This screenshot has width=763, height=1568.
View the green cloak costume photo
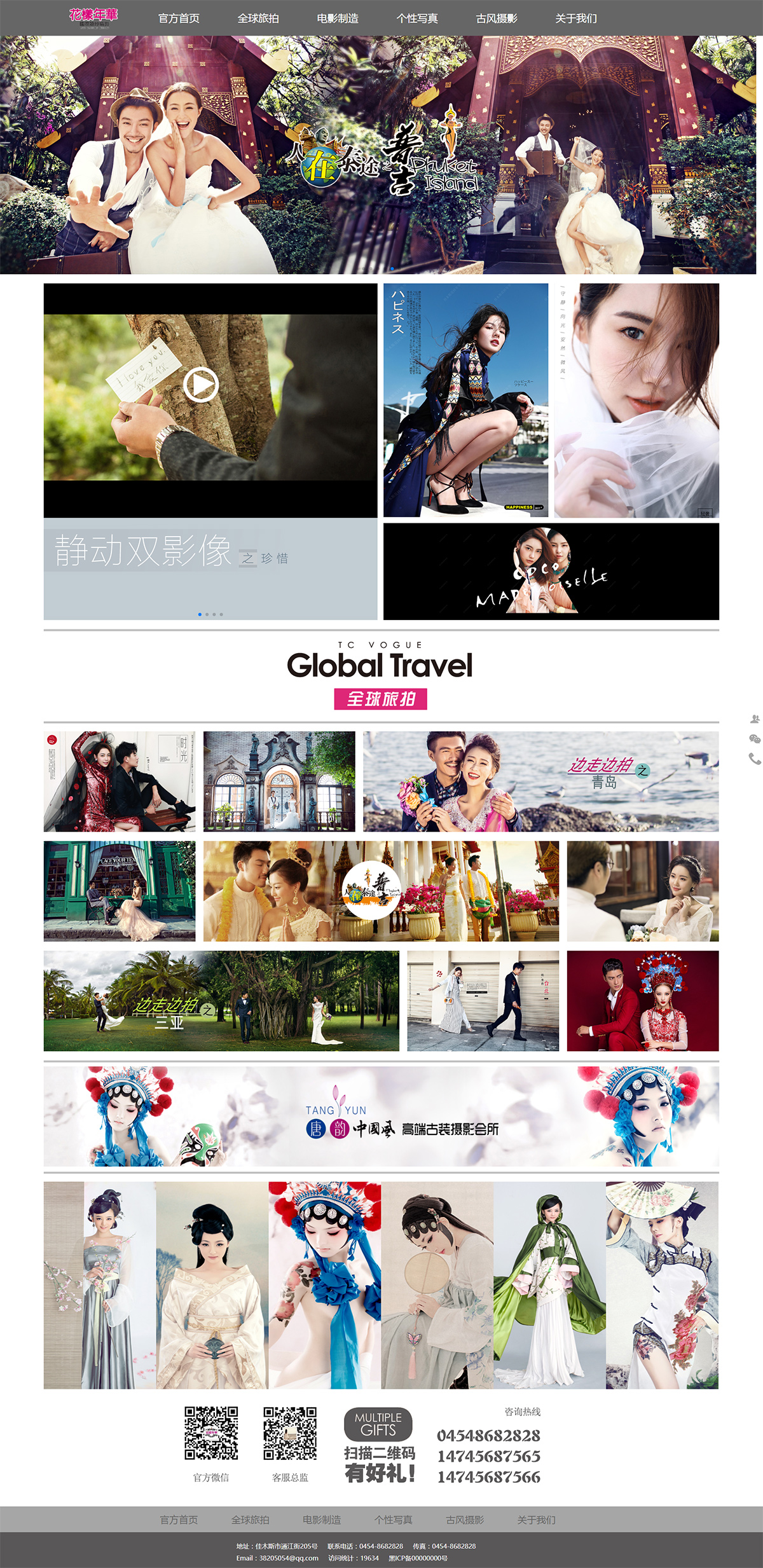point(549,1285)
